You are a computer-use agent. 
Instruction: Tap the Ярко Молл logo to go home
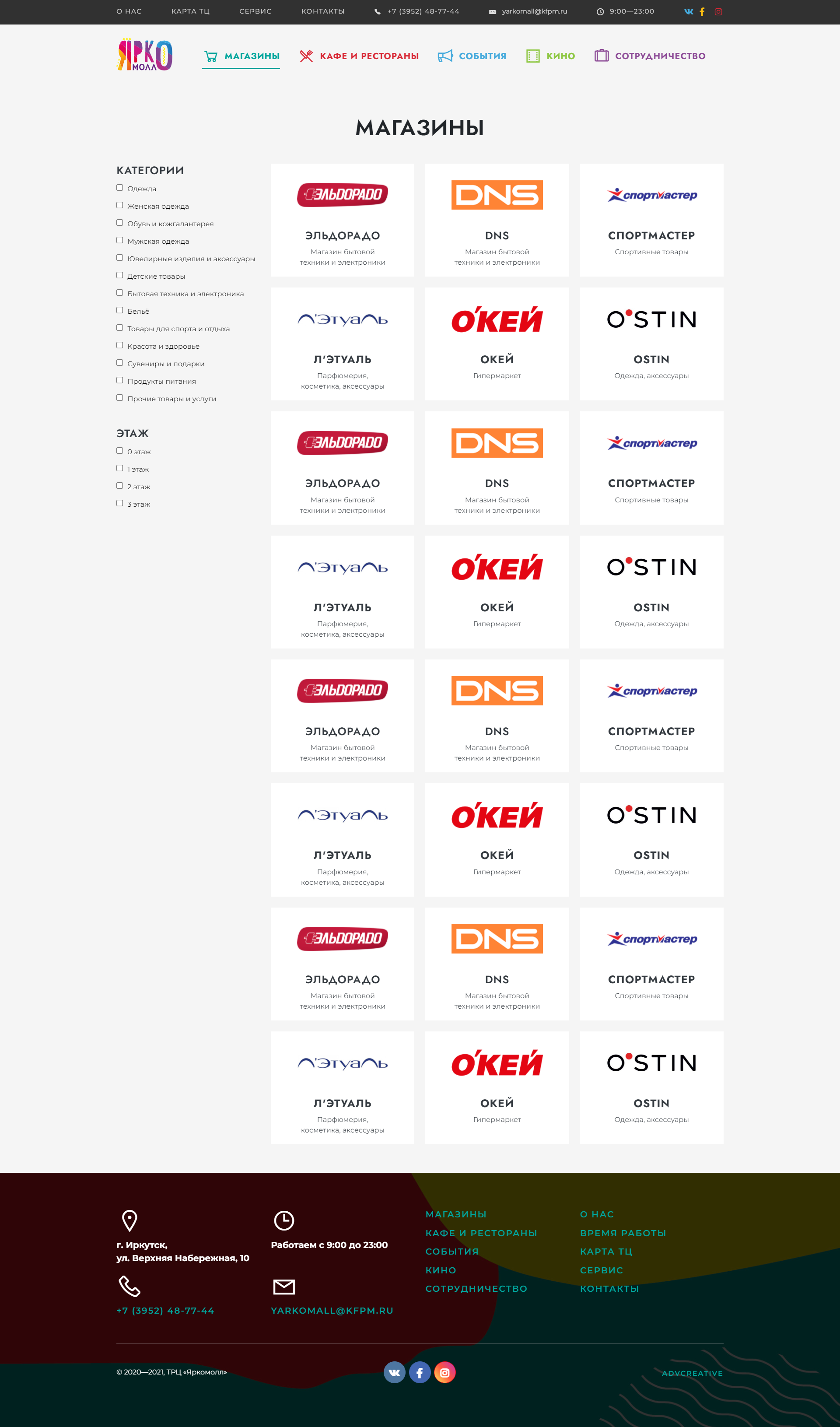point(144,55)
